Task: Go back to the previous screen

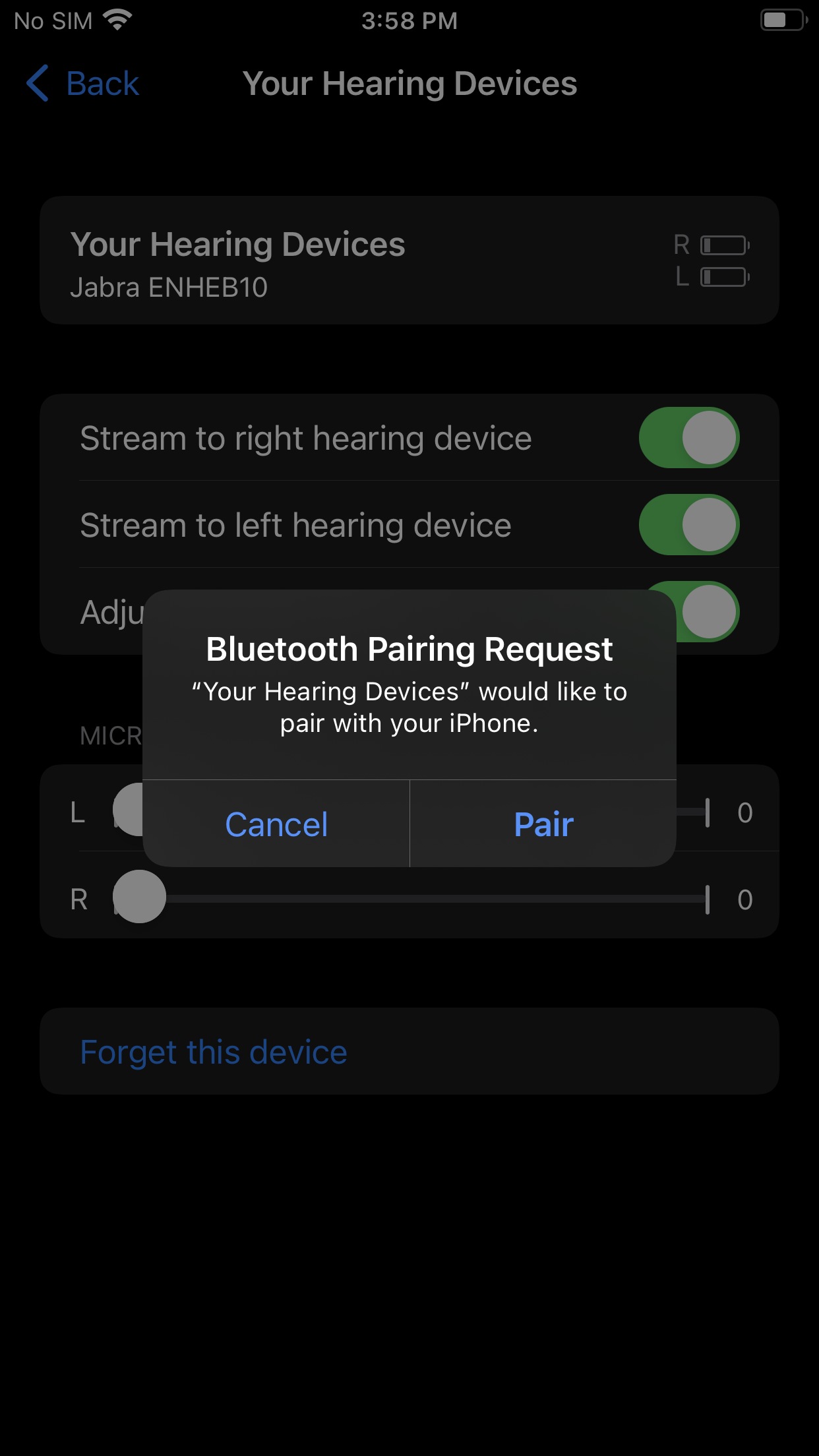Action: (x=83, y=84)
